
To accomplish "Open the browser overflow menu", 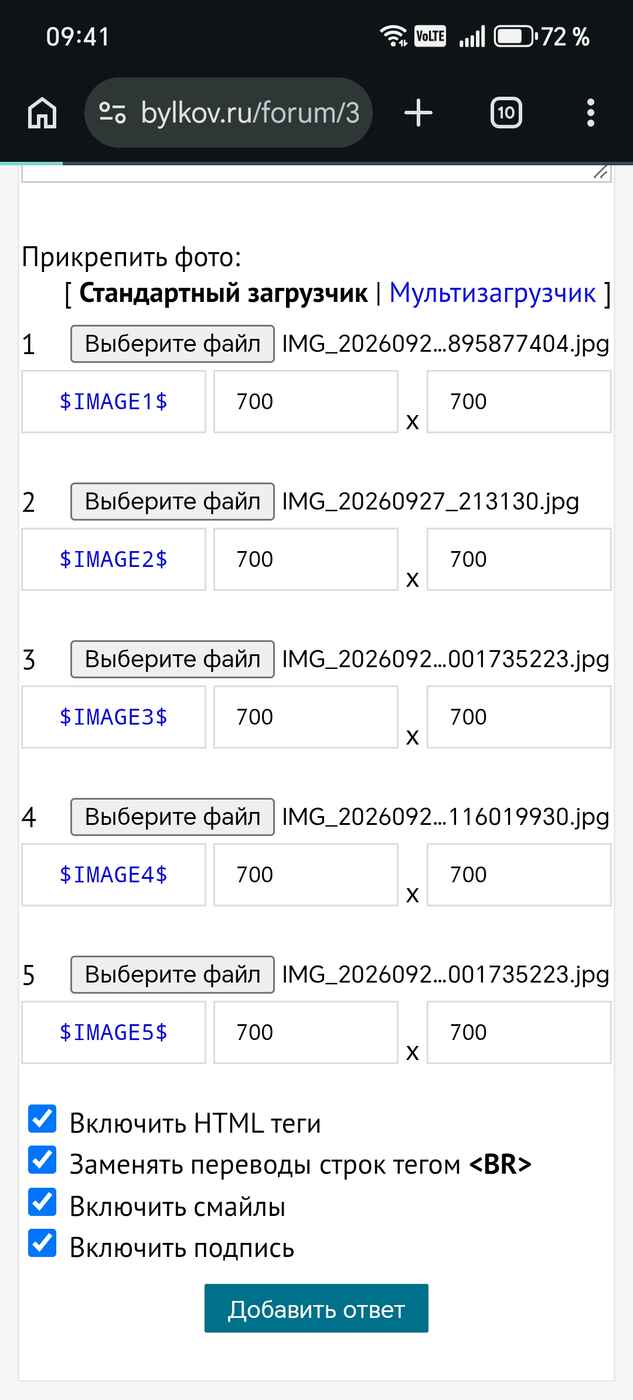I will pos(591,113).
